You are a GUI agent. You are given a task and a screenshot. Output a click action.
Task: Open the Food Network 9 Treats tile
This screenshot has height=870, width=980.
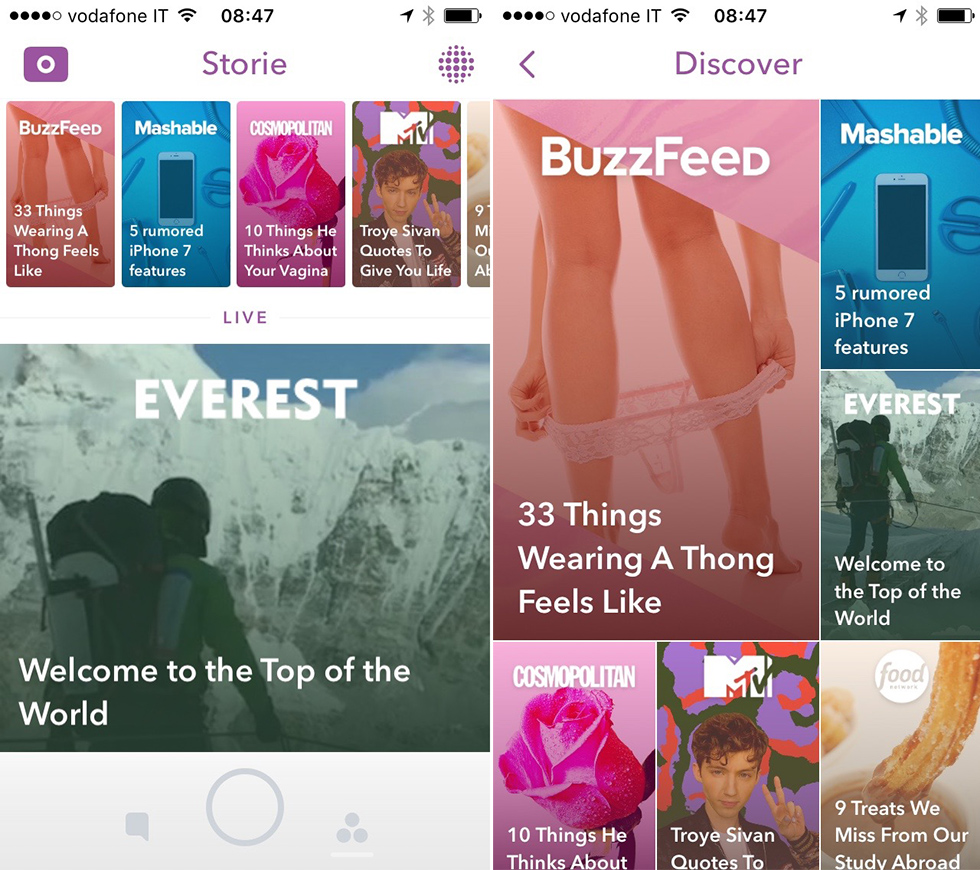(900, 755)
